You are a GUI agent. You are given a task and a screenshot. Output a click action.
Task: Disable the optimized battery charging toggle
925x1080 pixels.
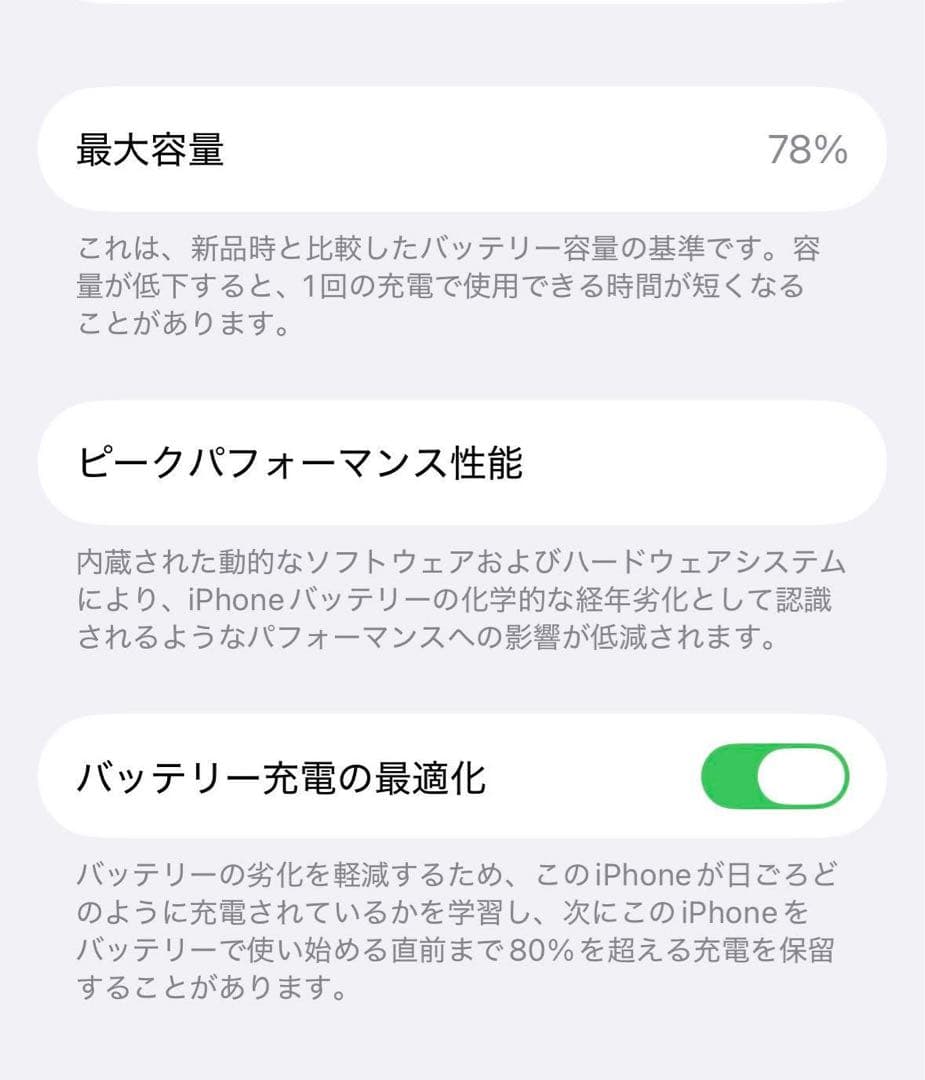click(x=776, y=776)
